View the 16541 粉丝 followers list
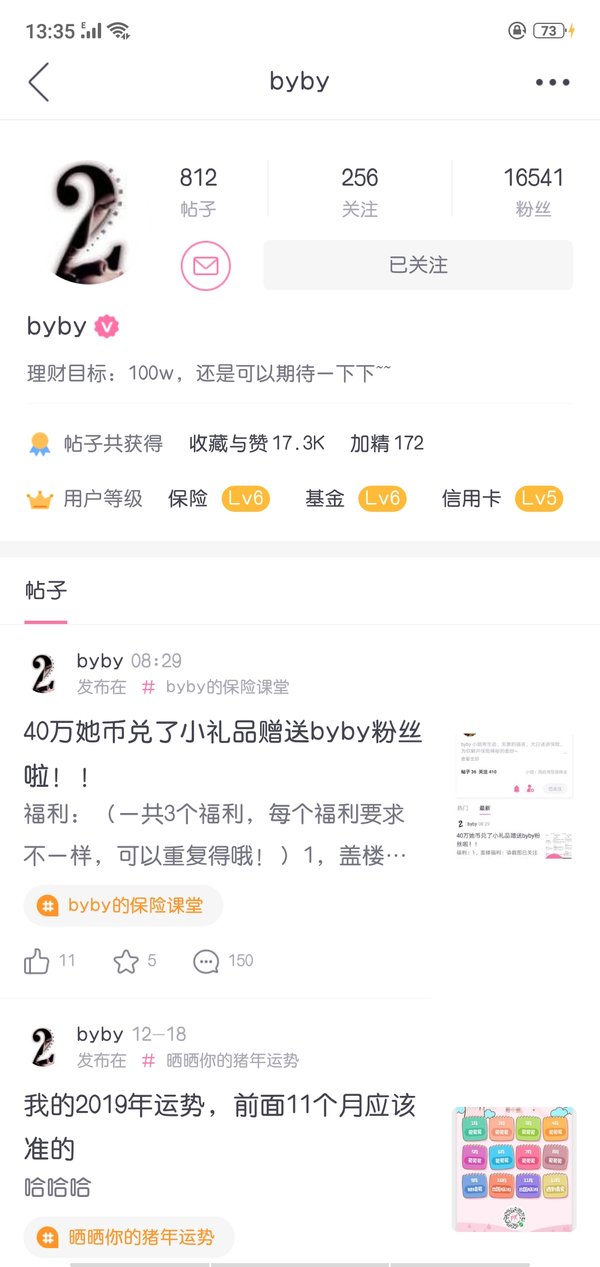This screenshot has height=1267, width=600. 534,192
